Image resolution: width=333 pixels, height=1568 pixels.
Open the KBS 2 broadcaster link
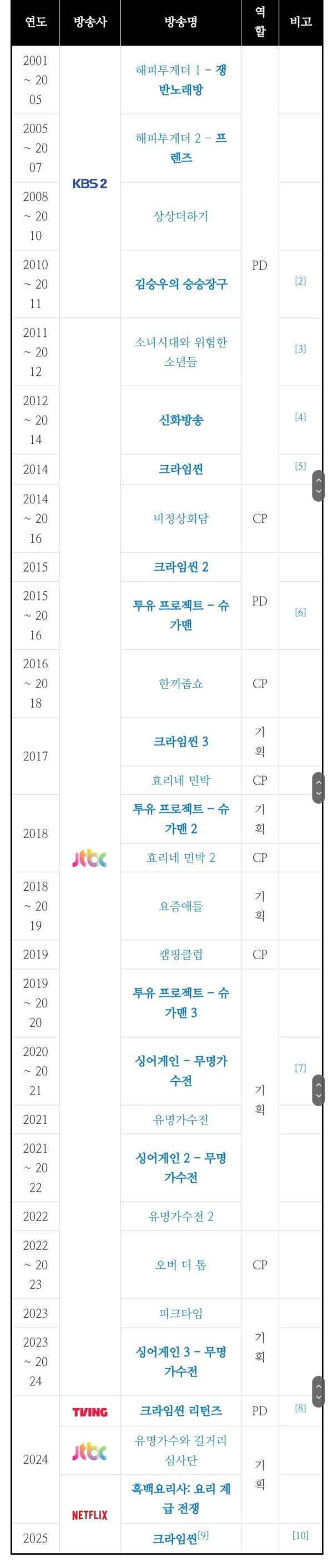pyautogui.click(x=89, y=183)
